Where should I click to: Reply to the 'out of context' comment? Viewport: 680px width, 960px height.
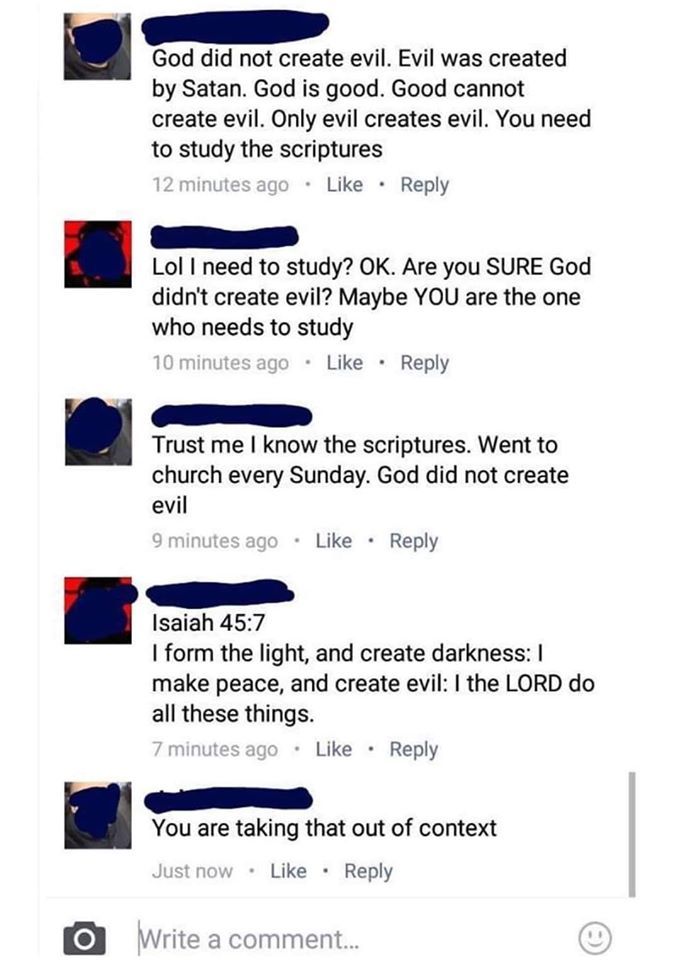point(369,871)
